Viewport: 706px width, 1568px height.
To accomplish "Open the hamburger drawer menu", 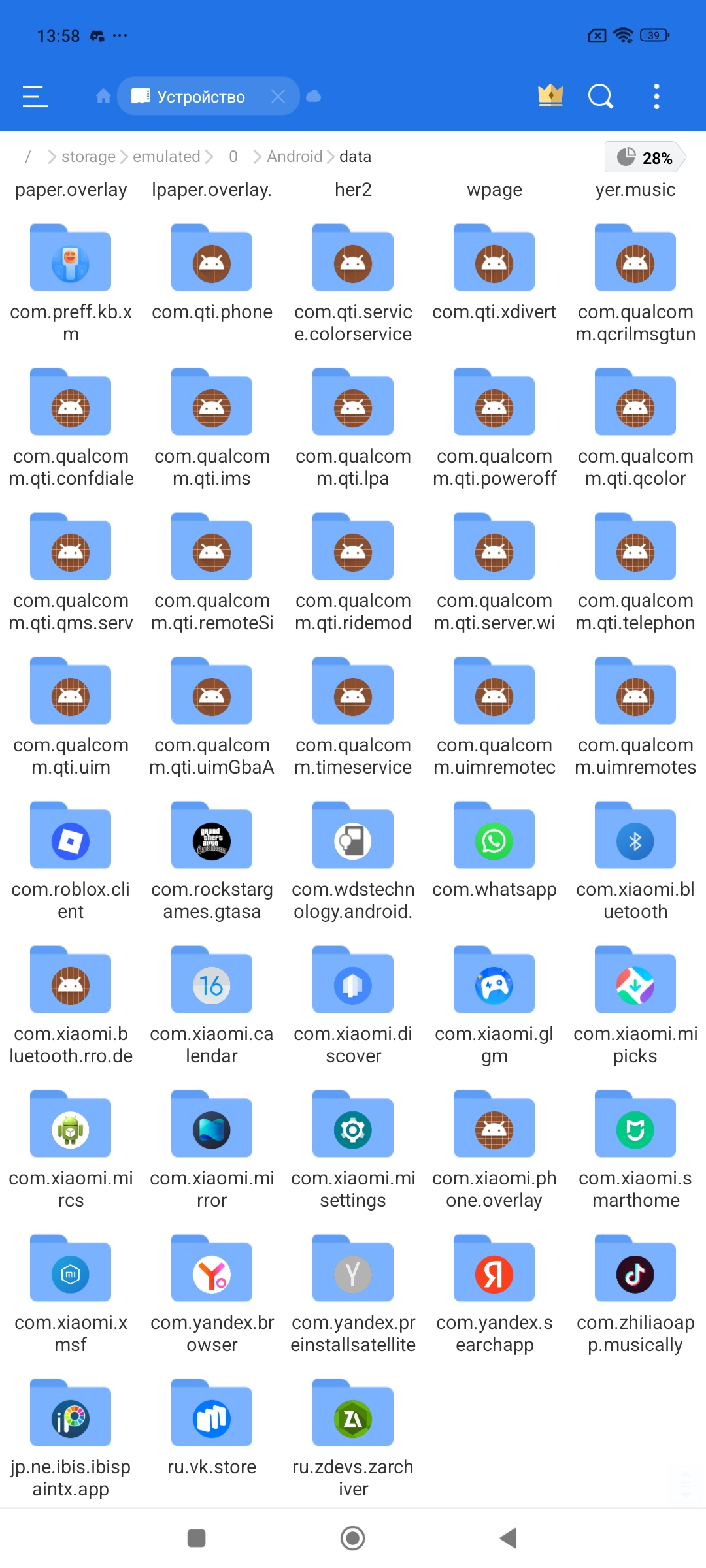I will coord(35,97).
